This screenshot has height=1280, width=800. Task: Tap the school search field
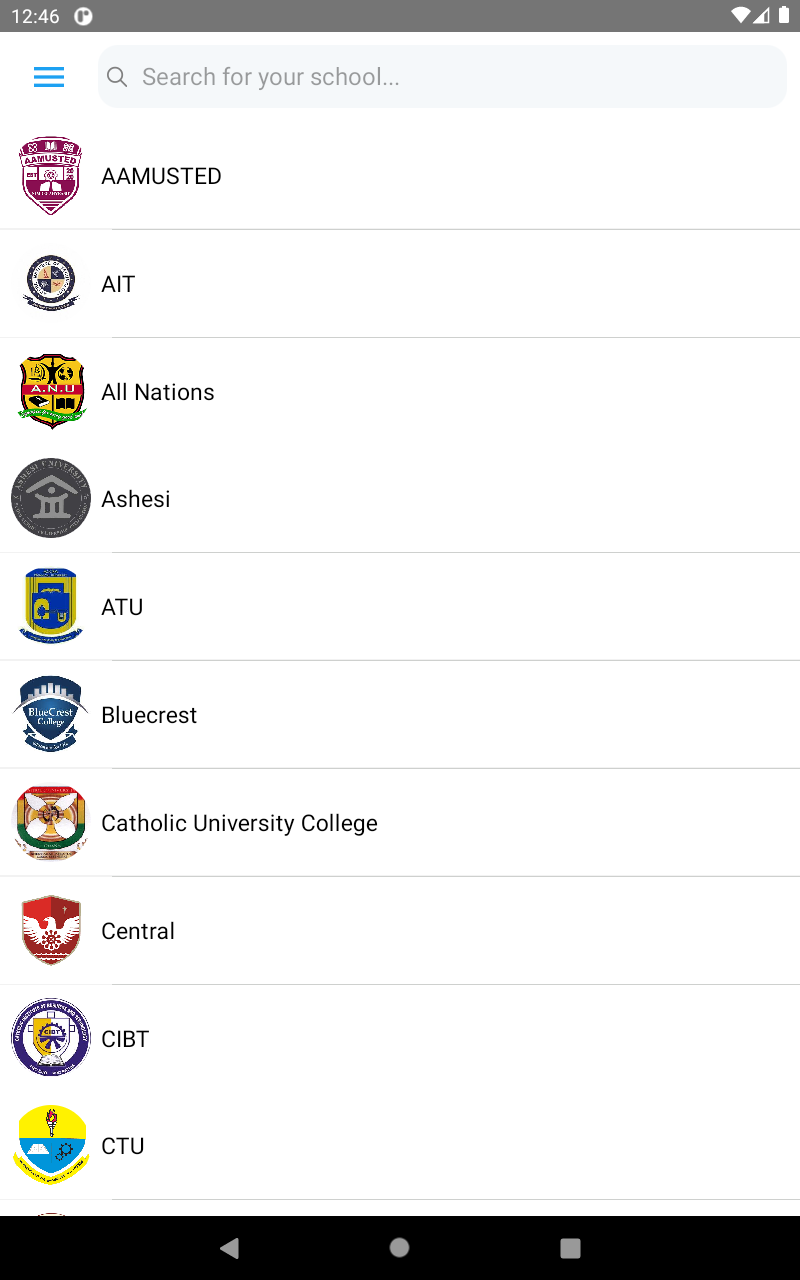point(442,77)
